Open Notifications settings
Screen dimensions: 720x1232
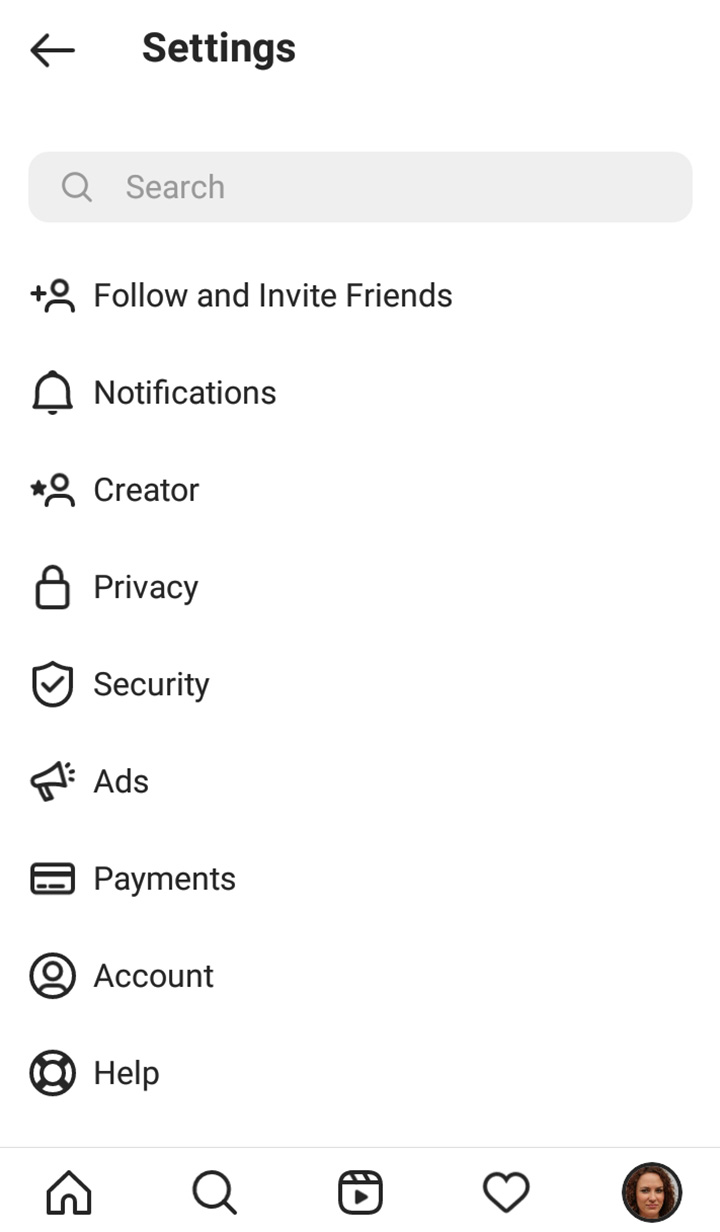360,393
